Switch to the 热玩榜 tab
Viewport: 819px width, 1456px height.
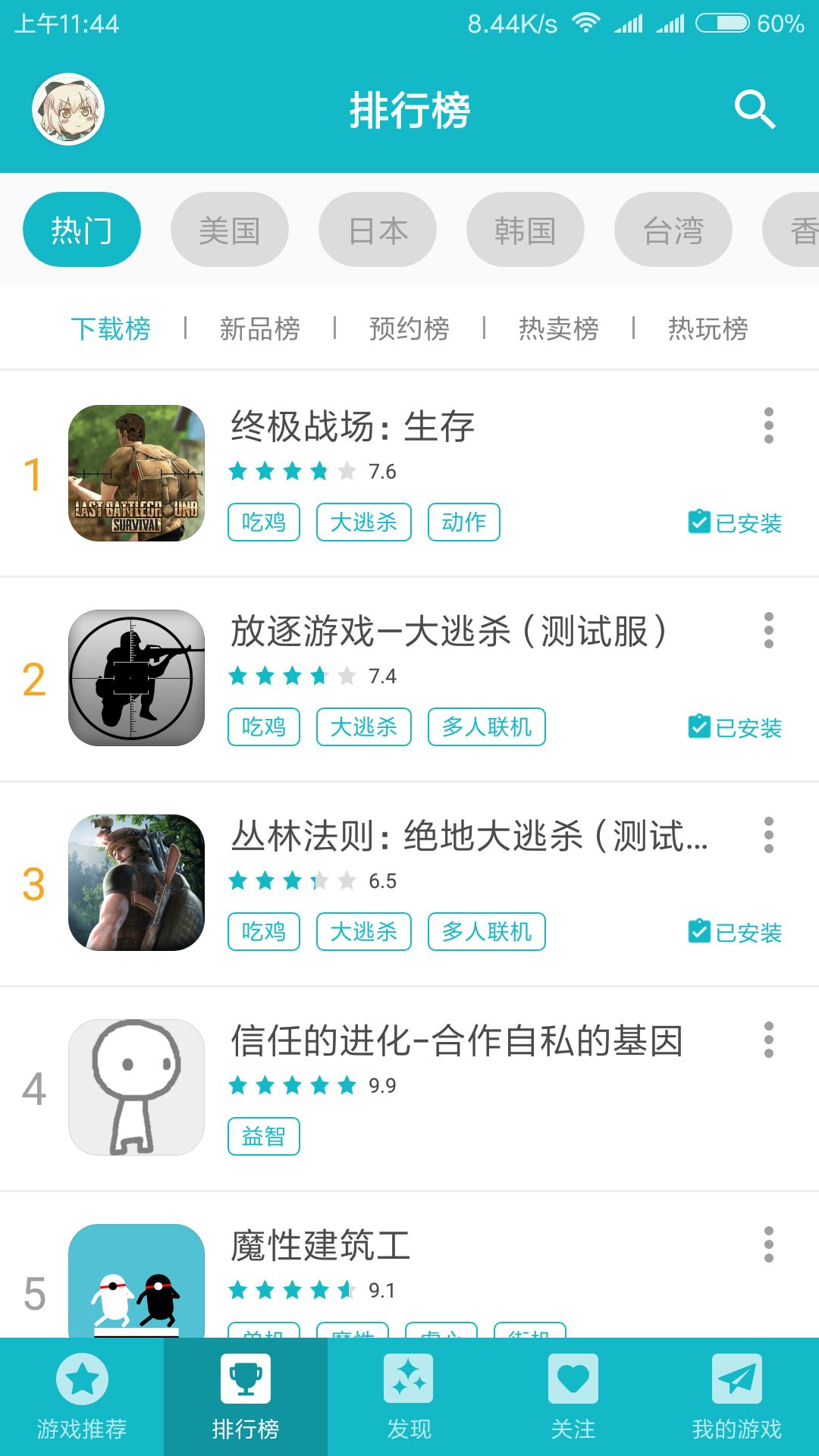coord(708,329)
